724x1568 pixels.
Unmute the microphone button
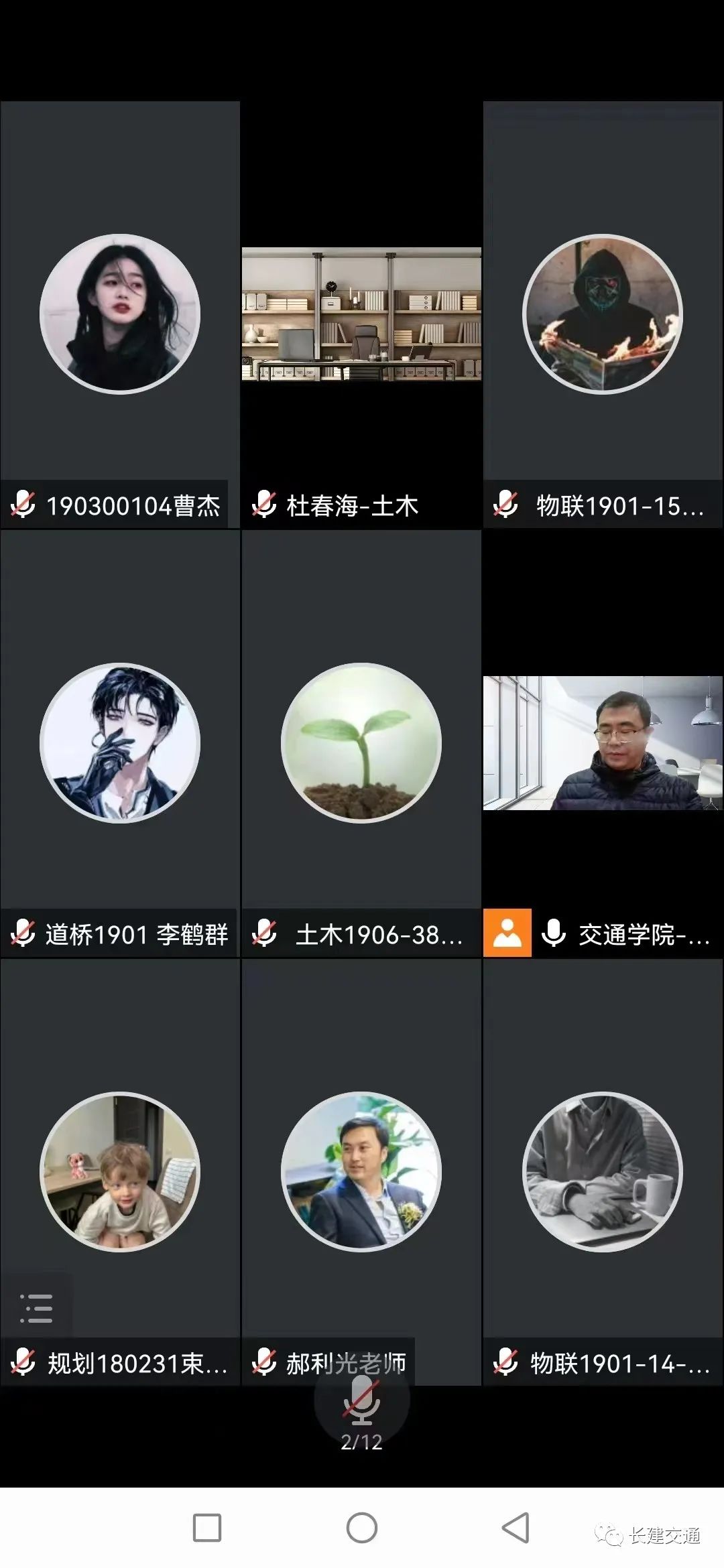361,1400
